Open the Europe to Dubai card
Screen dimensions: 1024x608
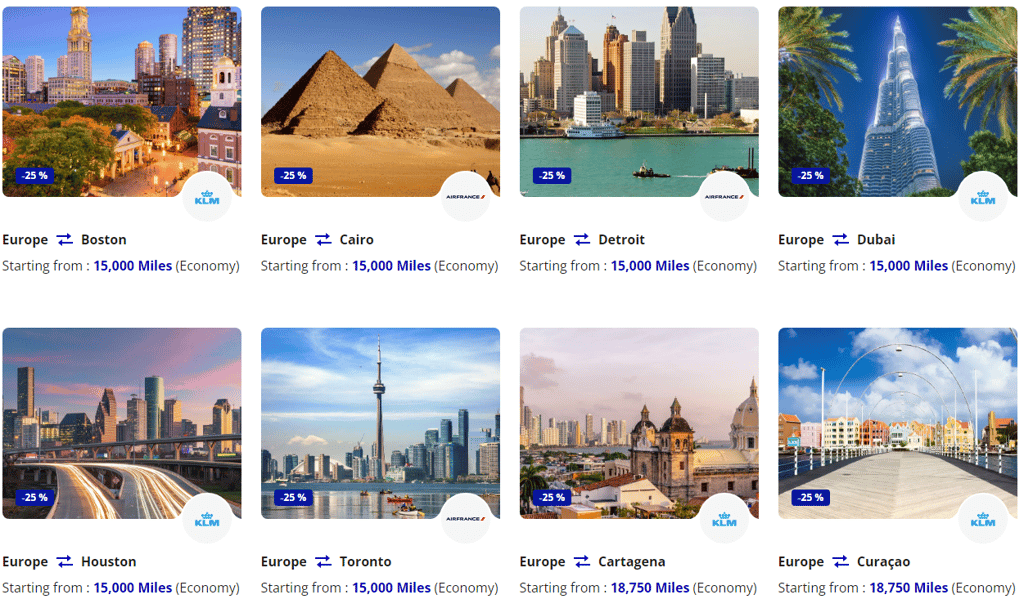(897, 102)
